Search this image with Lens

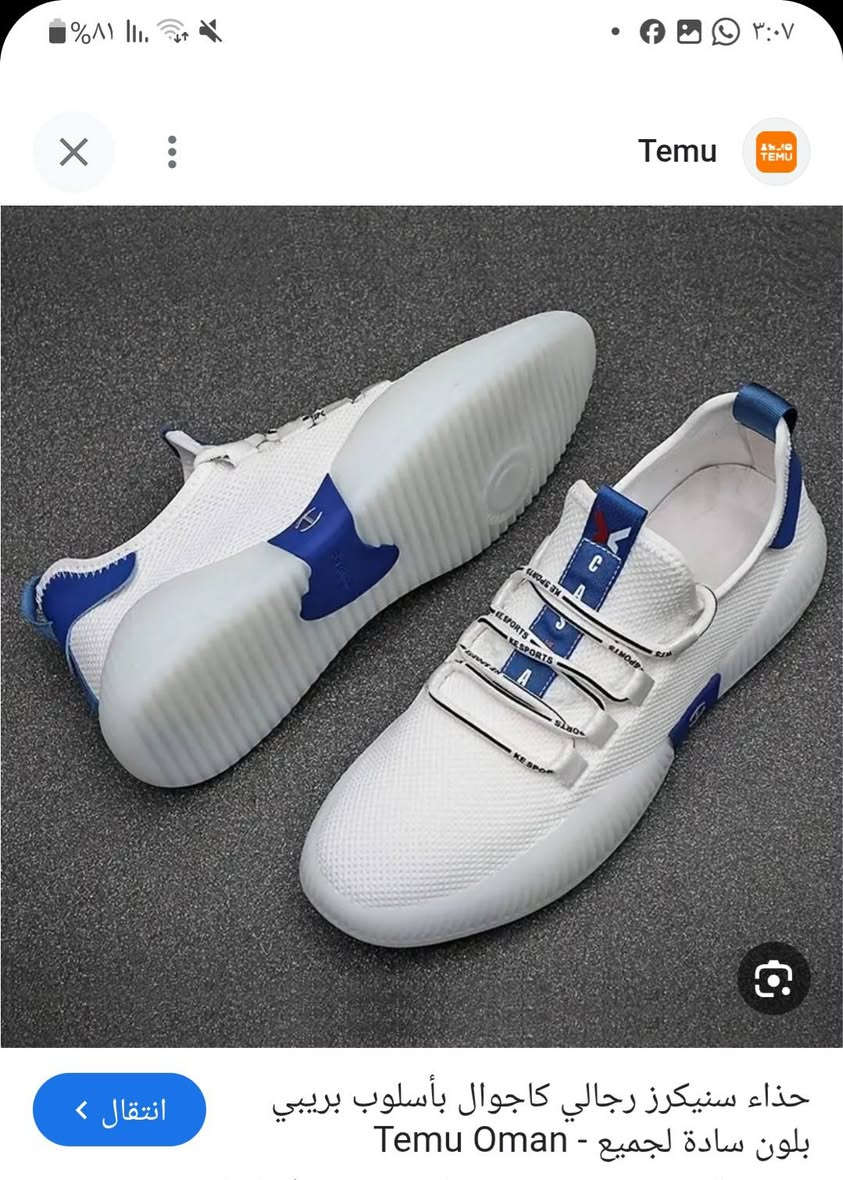[773, 978]
